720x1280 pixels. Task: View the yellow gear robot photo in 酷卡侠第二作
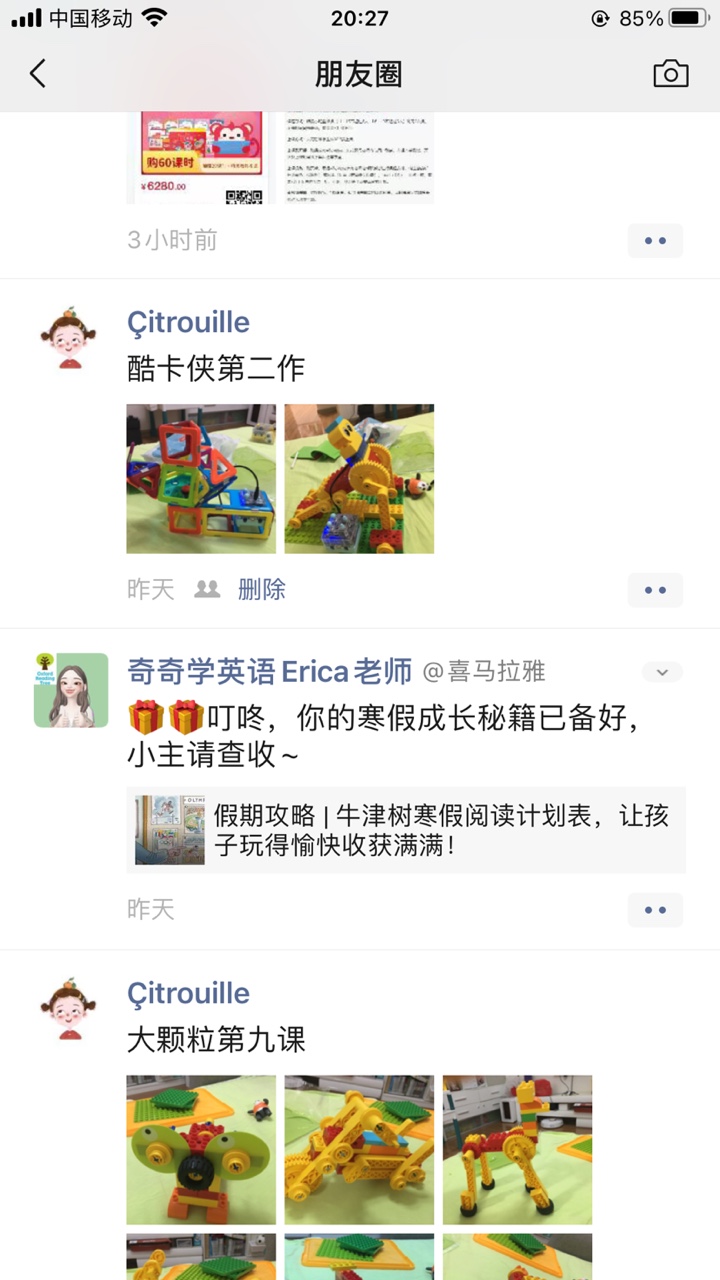pyautogui.click(x=359, y=478)
